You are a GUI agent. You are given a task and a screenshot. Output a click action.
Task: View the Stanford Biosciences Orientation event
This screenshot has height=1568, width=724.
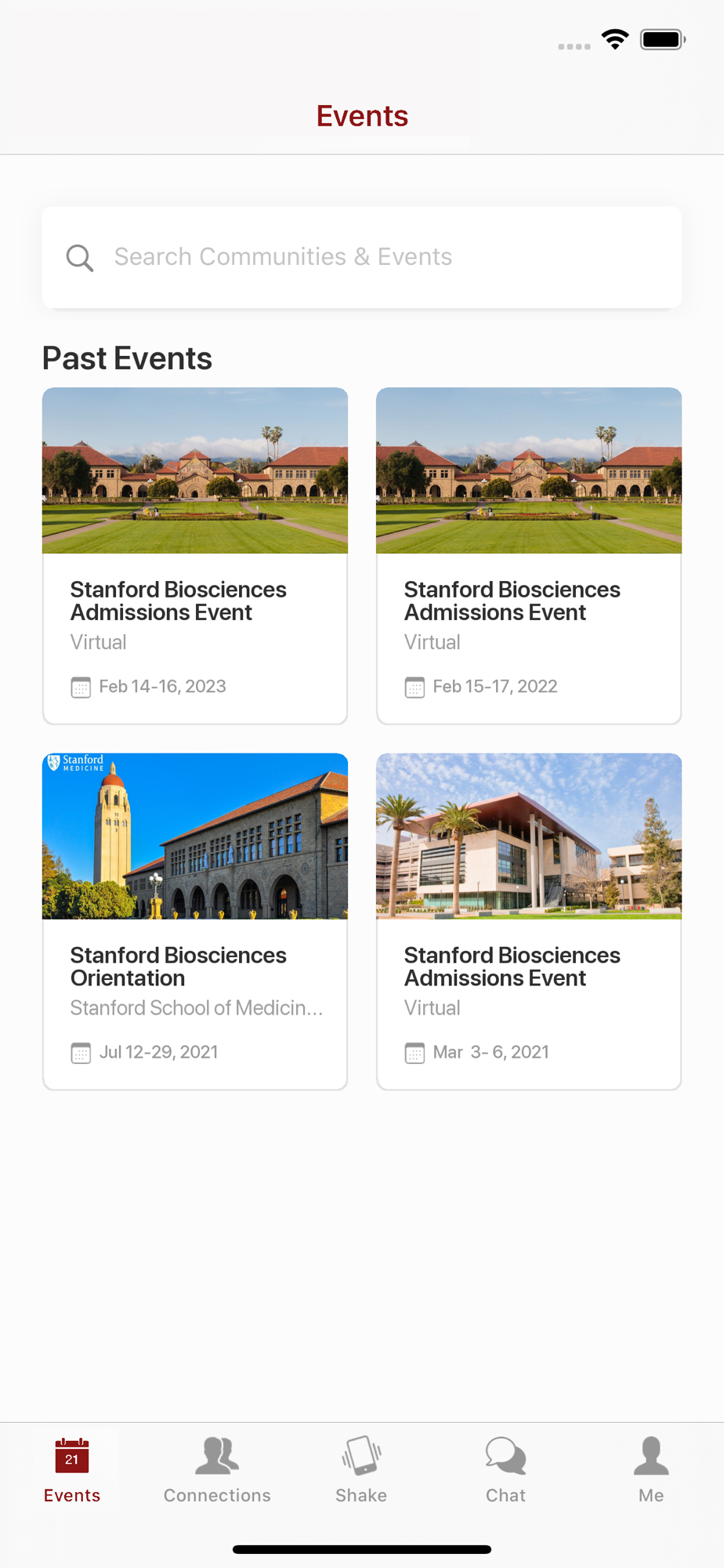(x=195, y=921)
